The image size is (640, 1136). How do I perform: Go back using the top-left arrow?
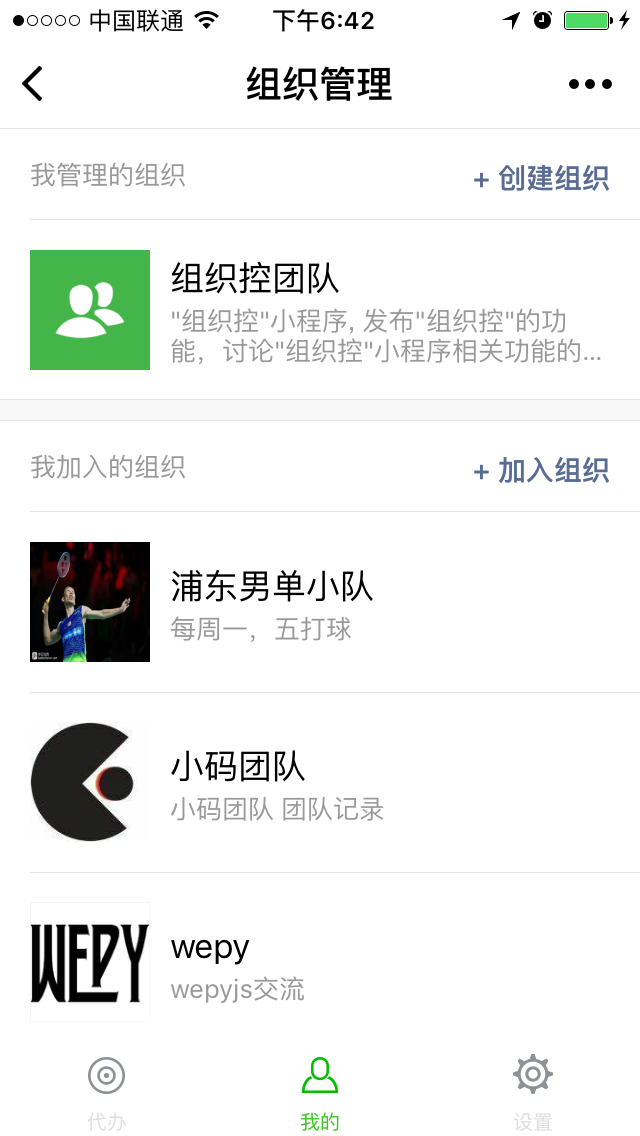[x=33, y=84]
